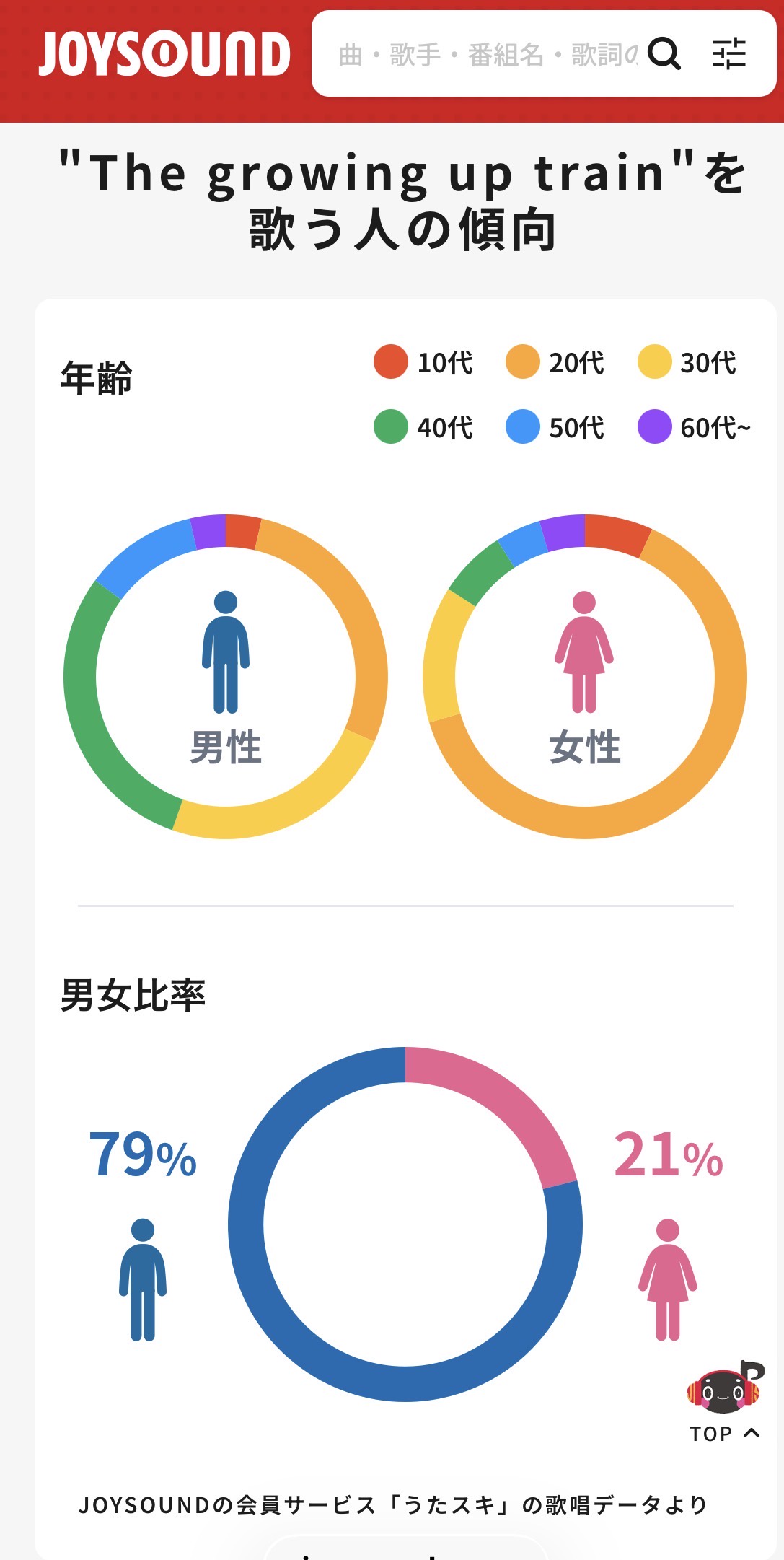784x1560 pixels.
Task: Tap the magnifier search icon
Action: (664, 54)
